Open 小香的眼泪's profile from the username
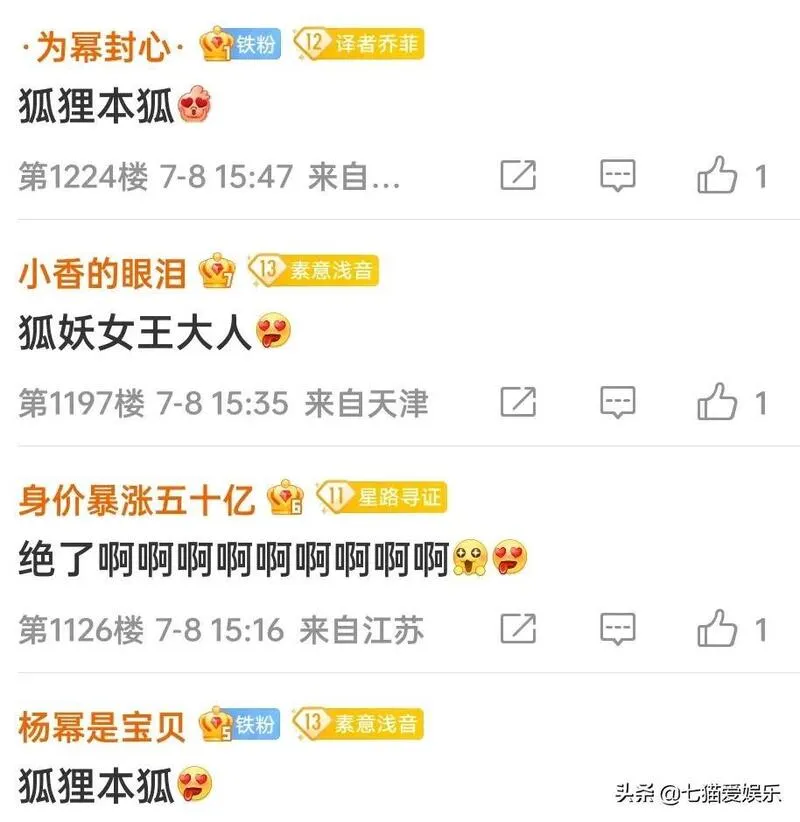Viewport: 800px width, 822px height. coord(102,271)
